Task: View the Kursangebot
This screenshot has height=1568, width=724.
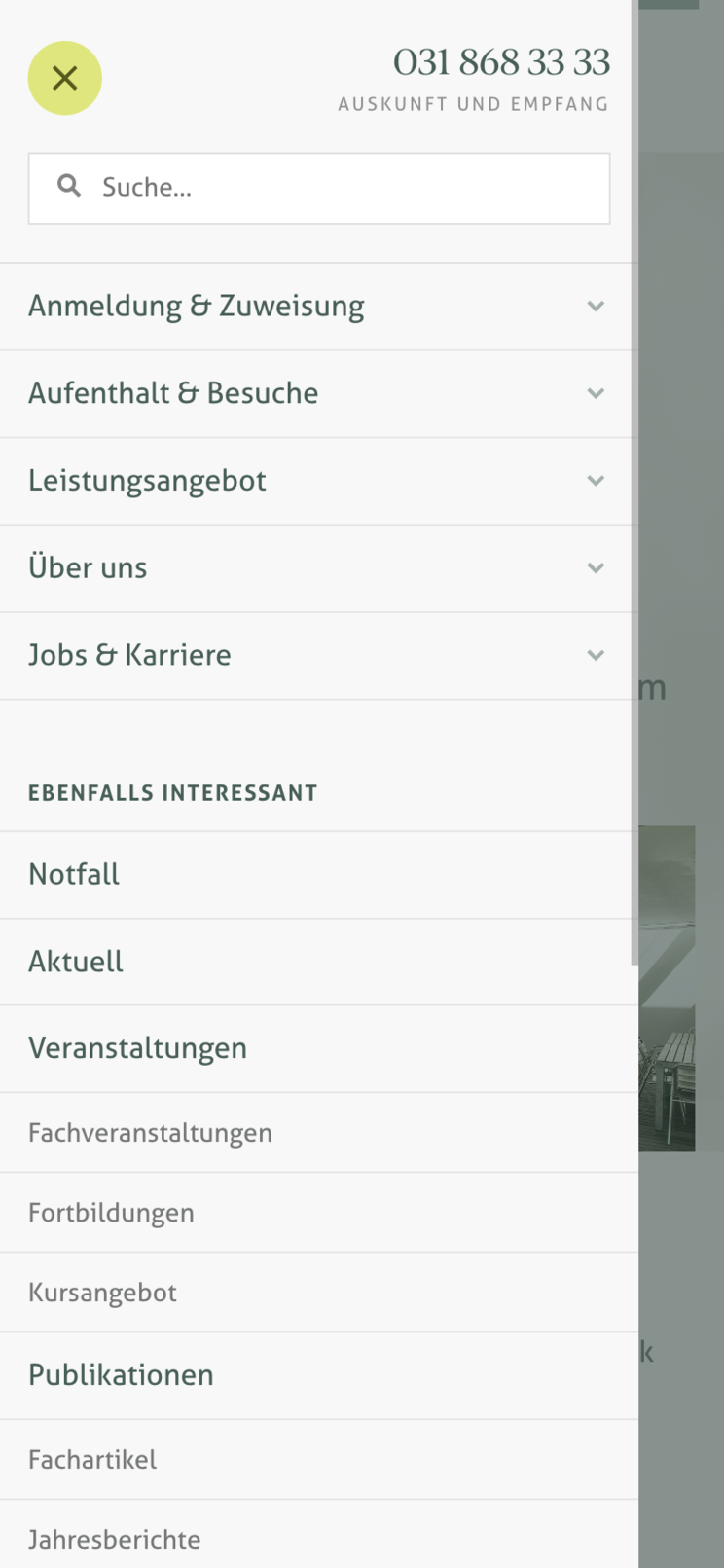Action: [x=102, y=1293]
